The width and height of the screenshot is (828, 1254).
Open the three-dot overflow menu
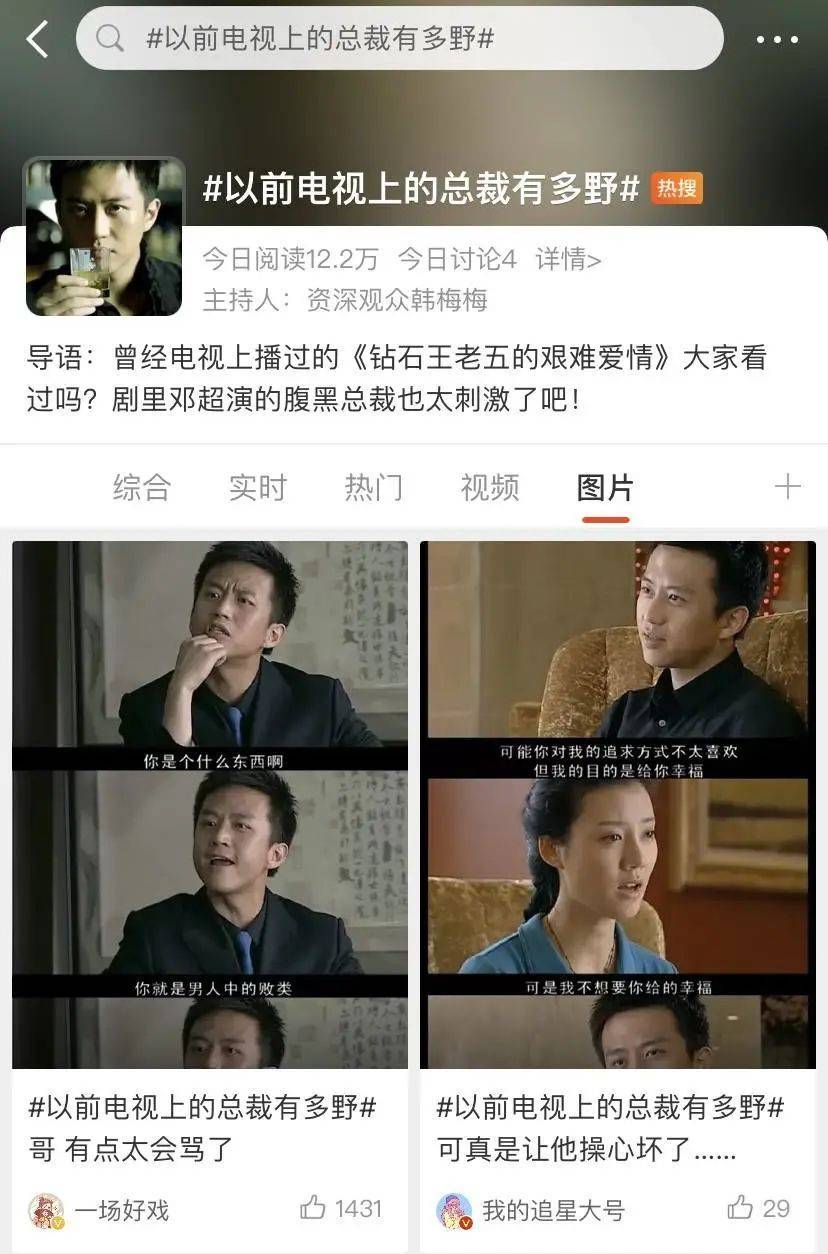777,41
